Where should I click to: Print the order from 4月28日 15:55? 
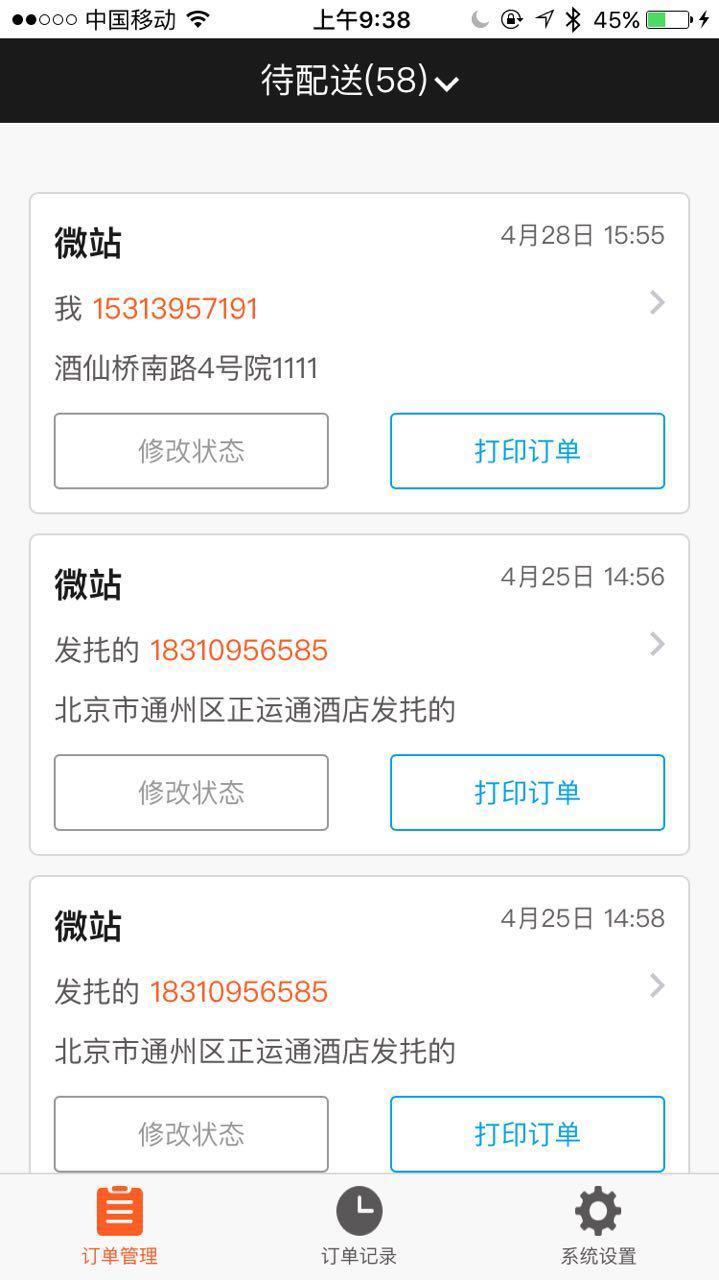[527, 451]
